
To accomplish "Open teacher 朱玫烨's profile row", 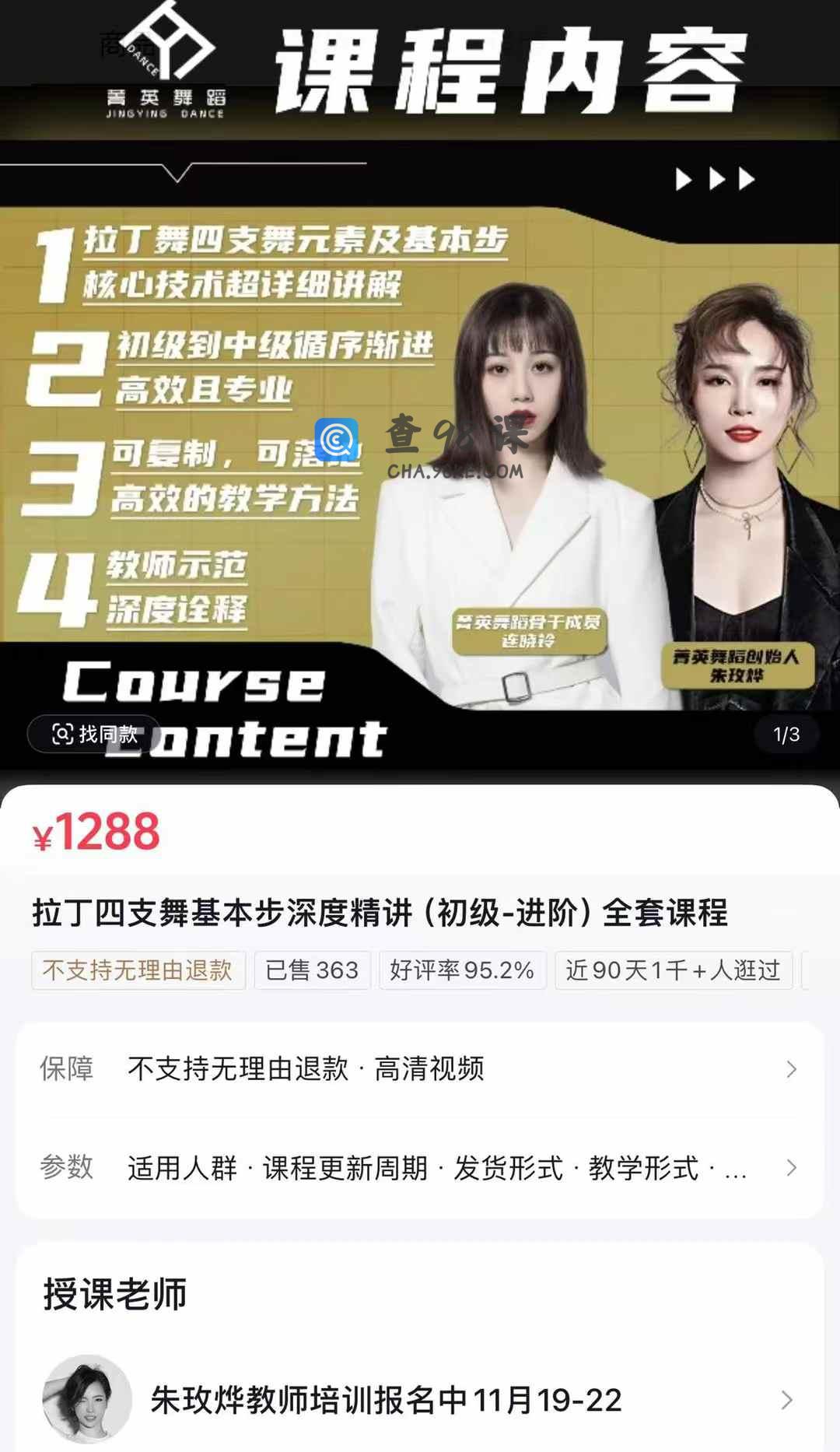I will click(x=420, y=1400).
